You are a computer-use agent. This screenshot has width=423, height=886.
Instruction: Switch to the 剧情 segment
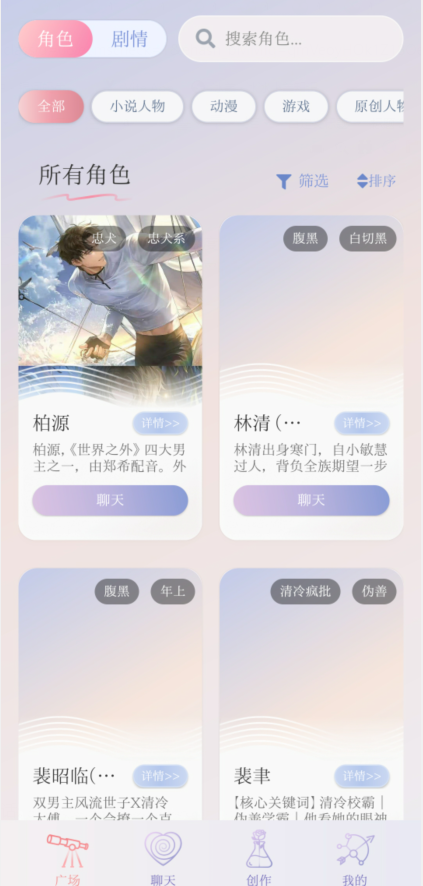(x=129, y=39)
